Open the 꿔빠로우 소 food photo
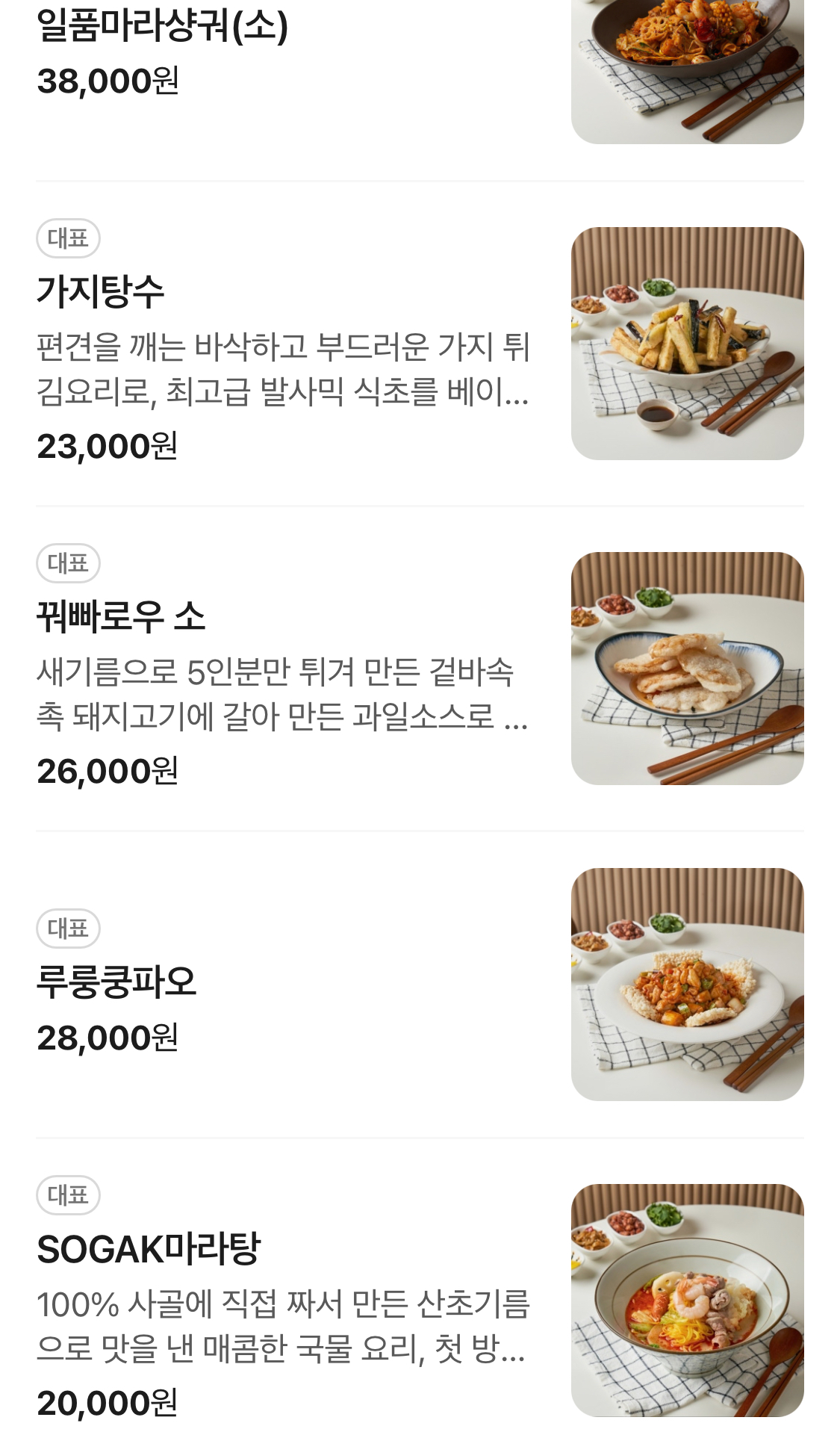840x1435 pixels. click(x=687, y=669)
